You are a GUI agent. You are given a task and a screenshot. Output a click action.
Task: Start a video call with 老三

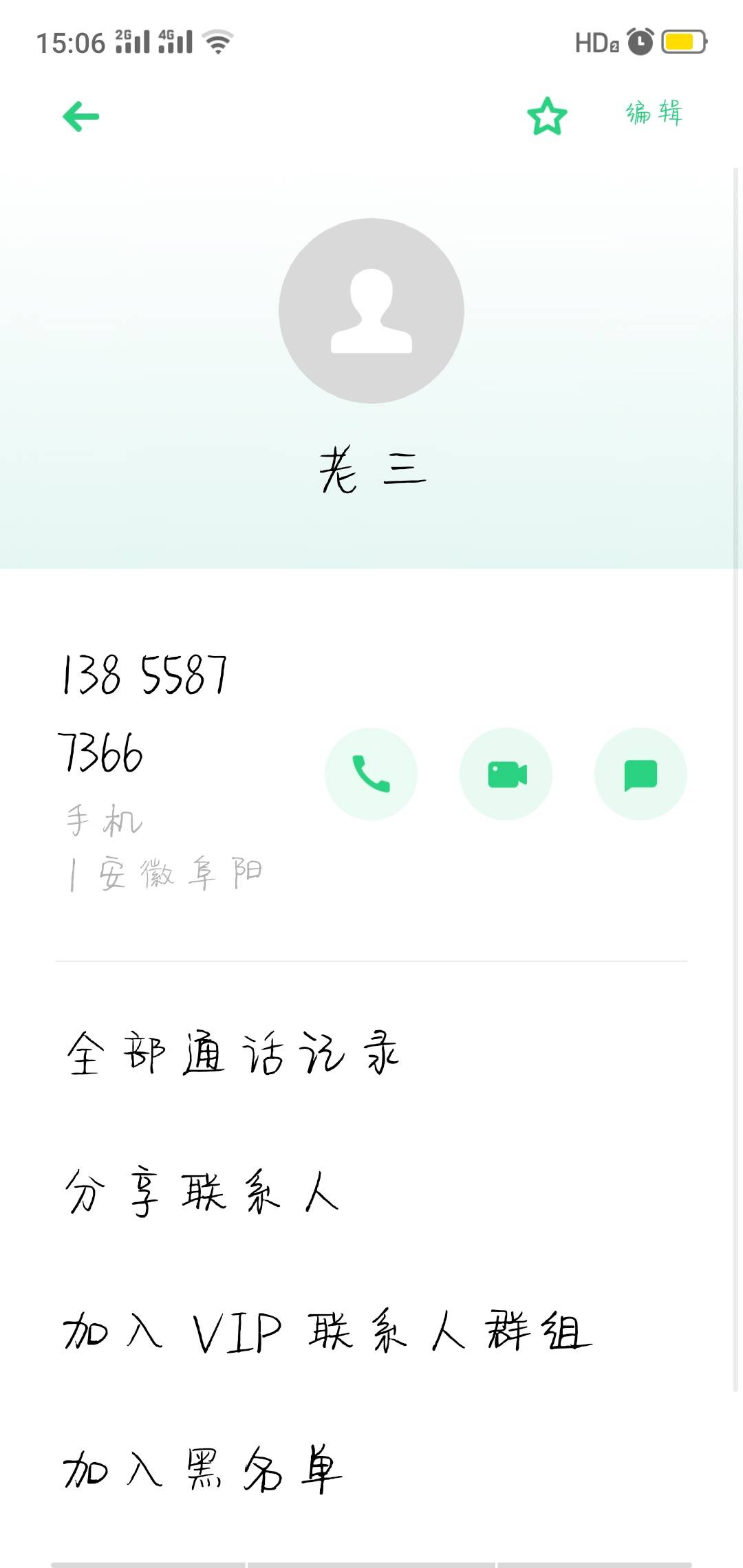(506, 774)
